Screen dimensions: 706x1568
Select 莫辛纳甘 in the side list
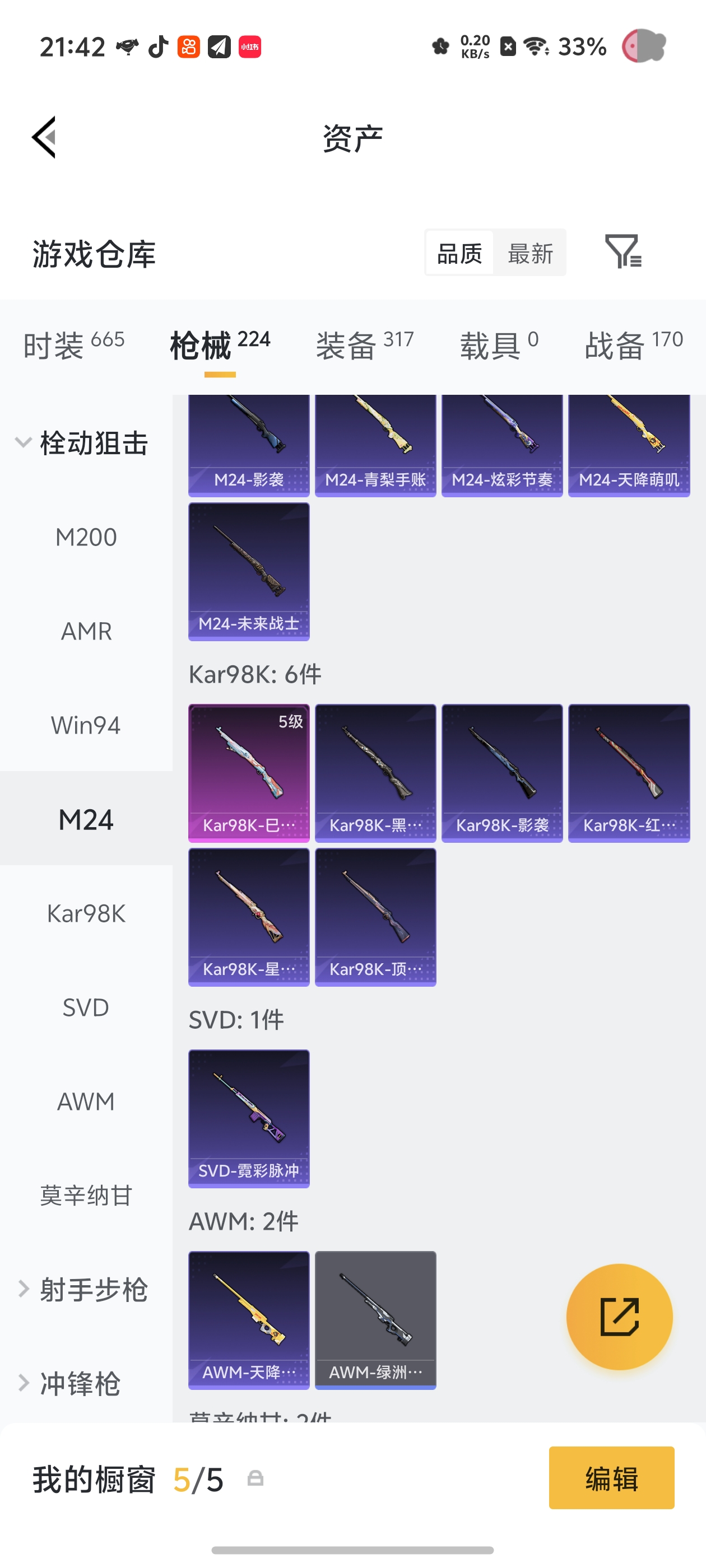[x=86, y=1196]
